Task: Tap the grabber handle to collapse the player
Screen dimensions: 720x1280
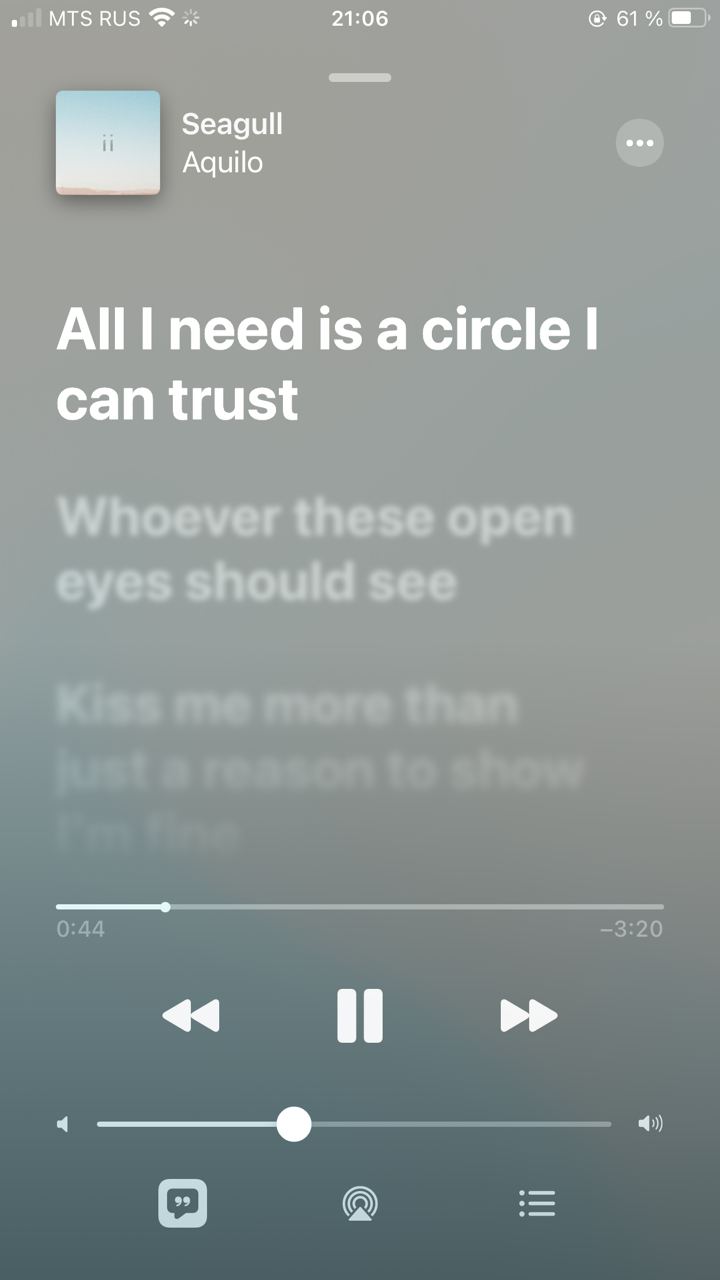Action: coord(360,77)
